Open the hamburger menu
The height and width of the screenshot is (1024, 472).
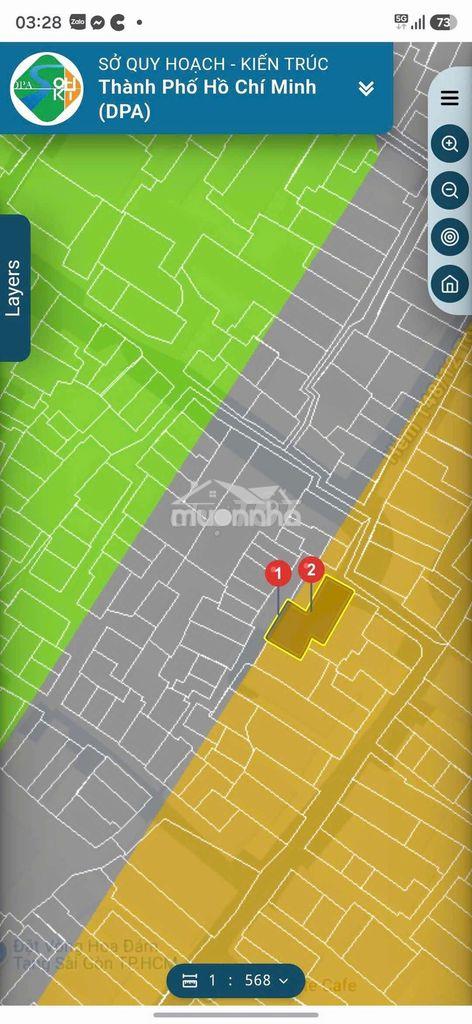click(x=449, y=99)
